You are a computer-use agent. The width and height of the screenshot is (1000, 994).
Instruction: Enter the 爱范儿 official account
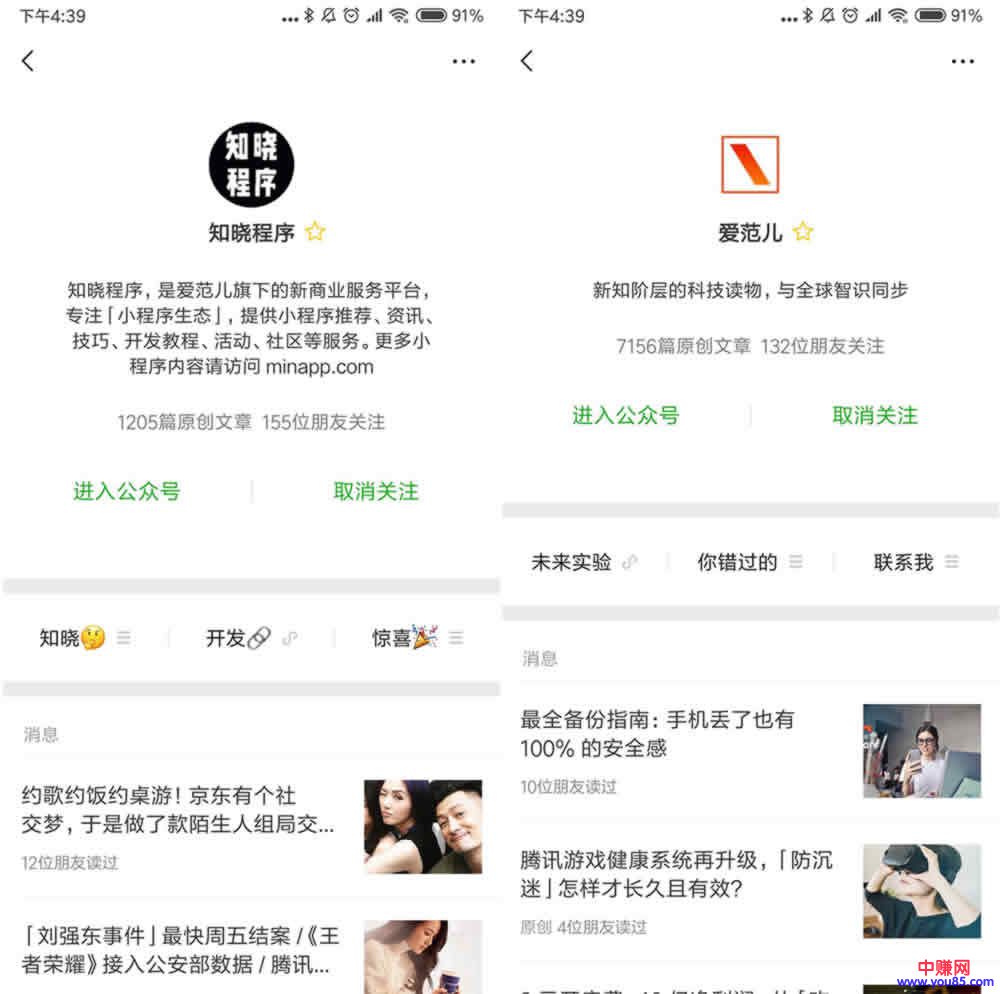(625, 416)
